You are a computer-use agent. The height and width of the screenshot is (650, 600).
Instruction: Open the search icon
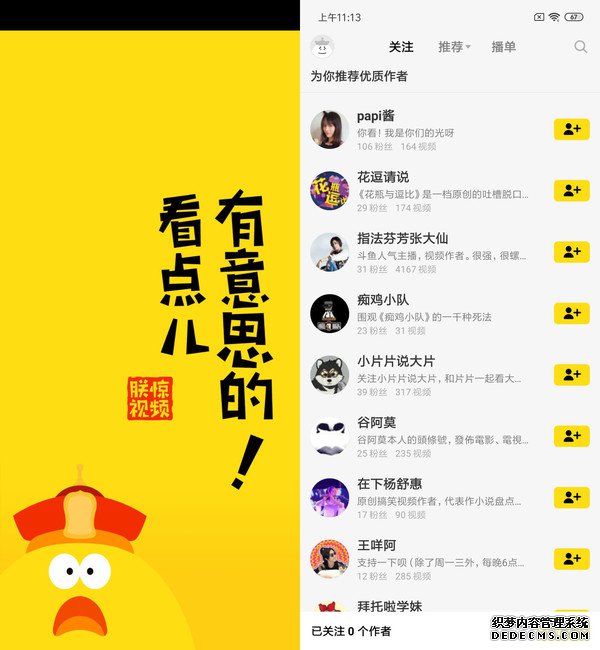click(581, 47)
